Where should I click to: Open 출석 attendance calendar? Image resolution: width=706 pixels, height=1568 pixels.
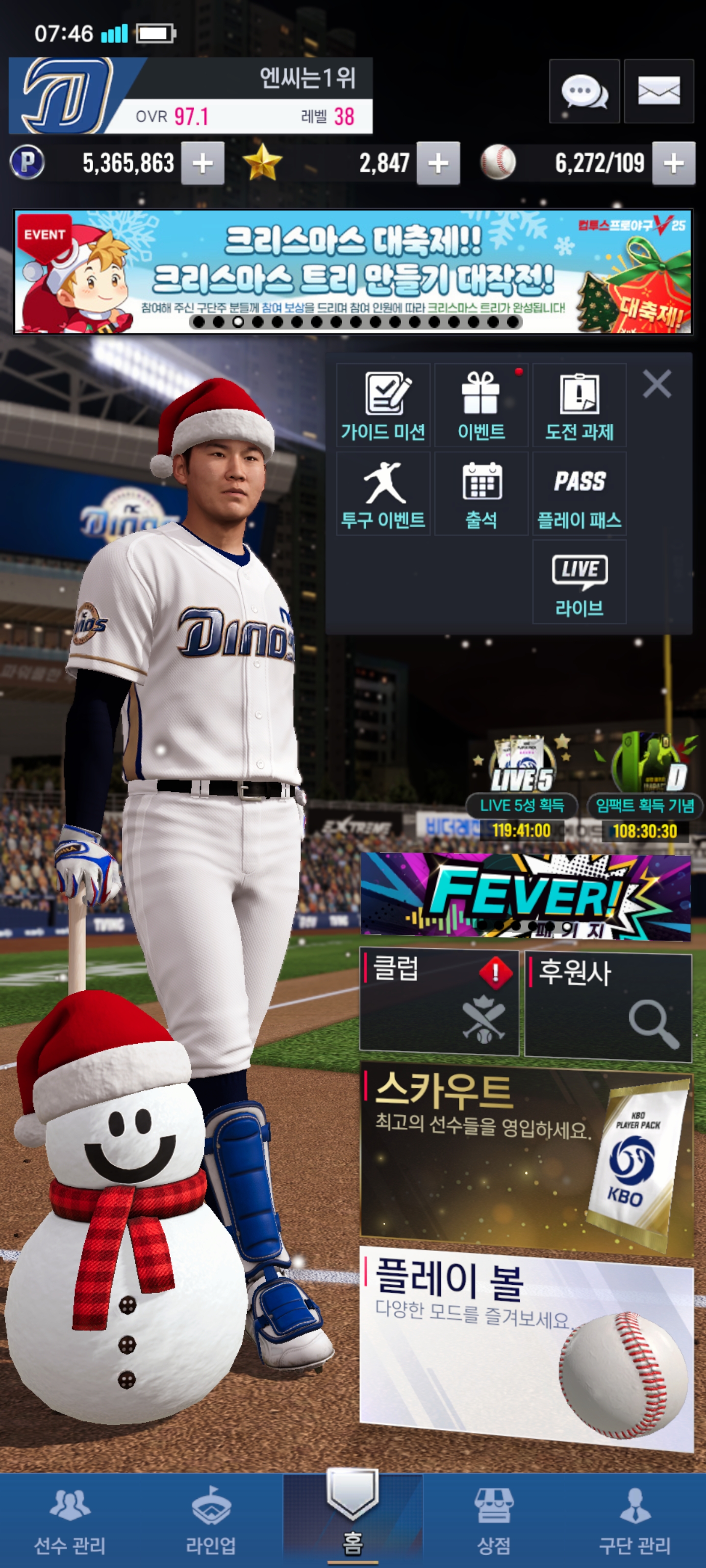coord(481,493)
